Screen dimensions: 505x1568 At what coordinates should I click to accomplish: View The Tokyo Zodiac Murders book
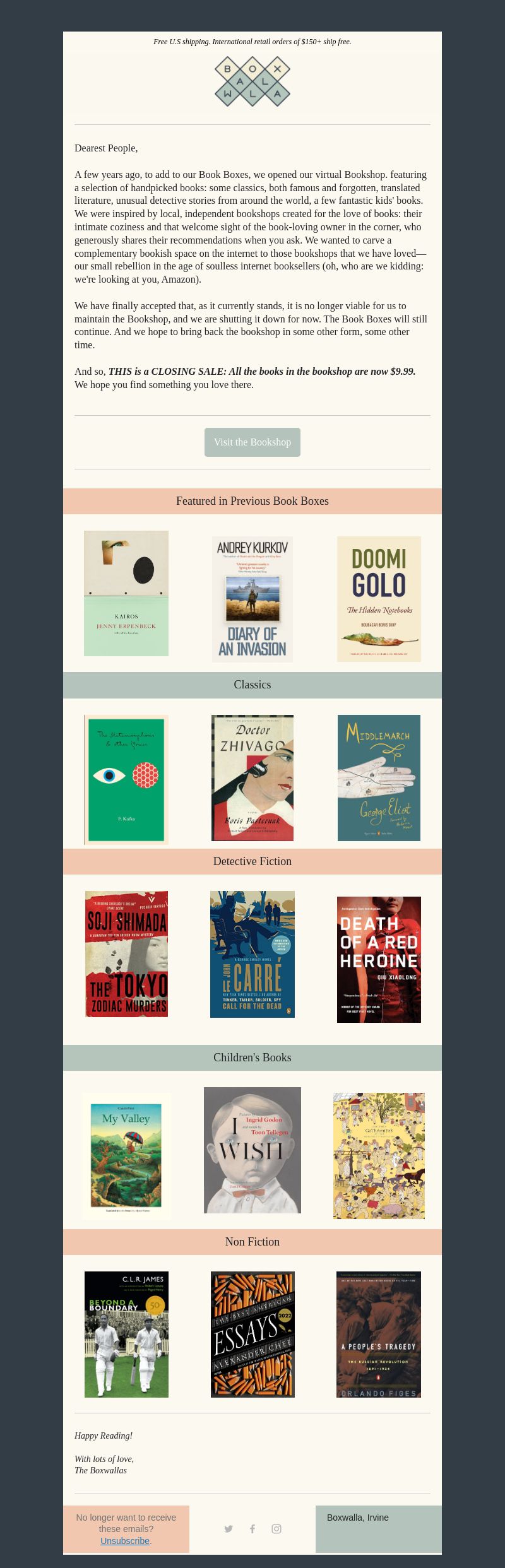click(126, 953)
